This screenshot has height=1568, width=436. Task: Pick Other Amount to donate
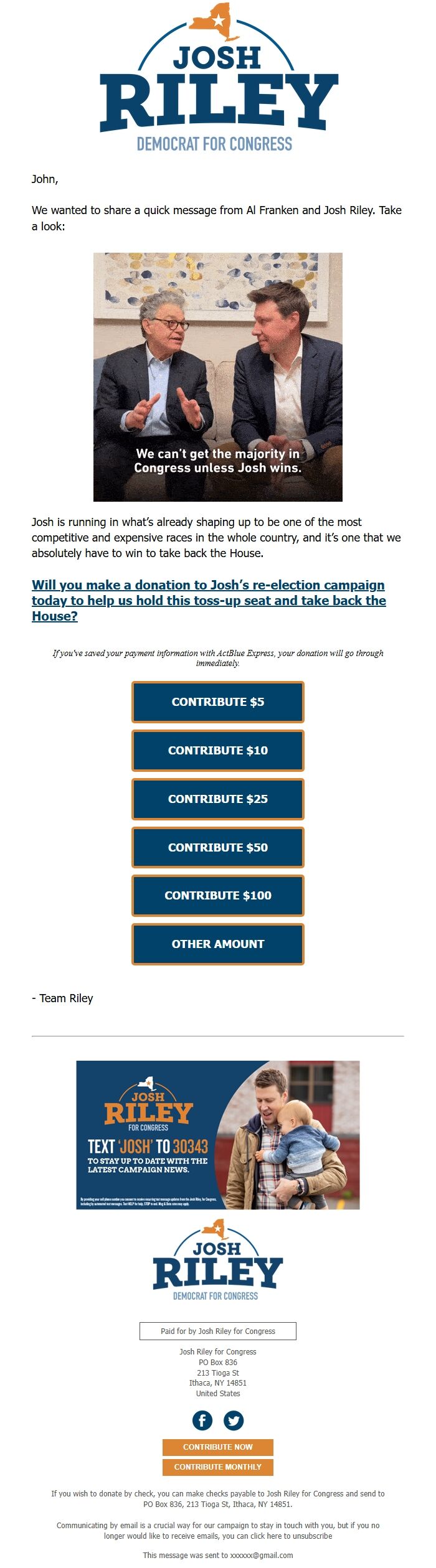(217, 944)
